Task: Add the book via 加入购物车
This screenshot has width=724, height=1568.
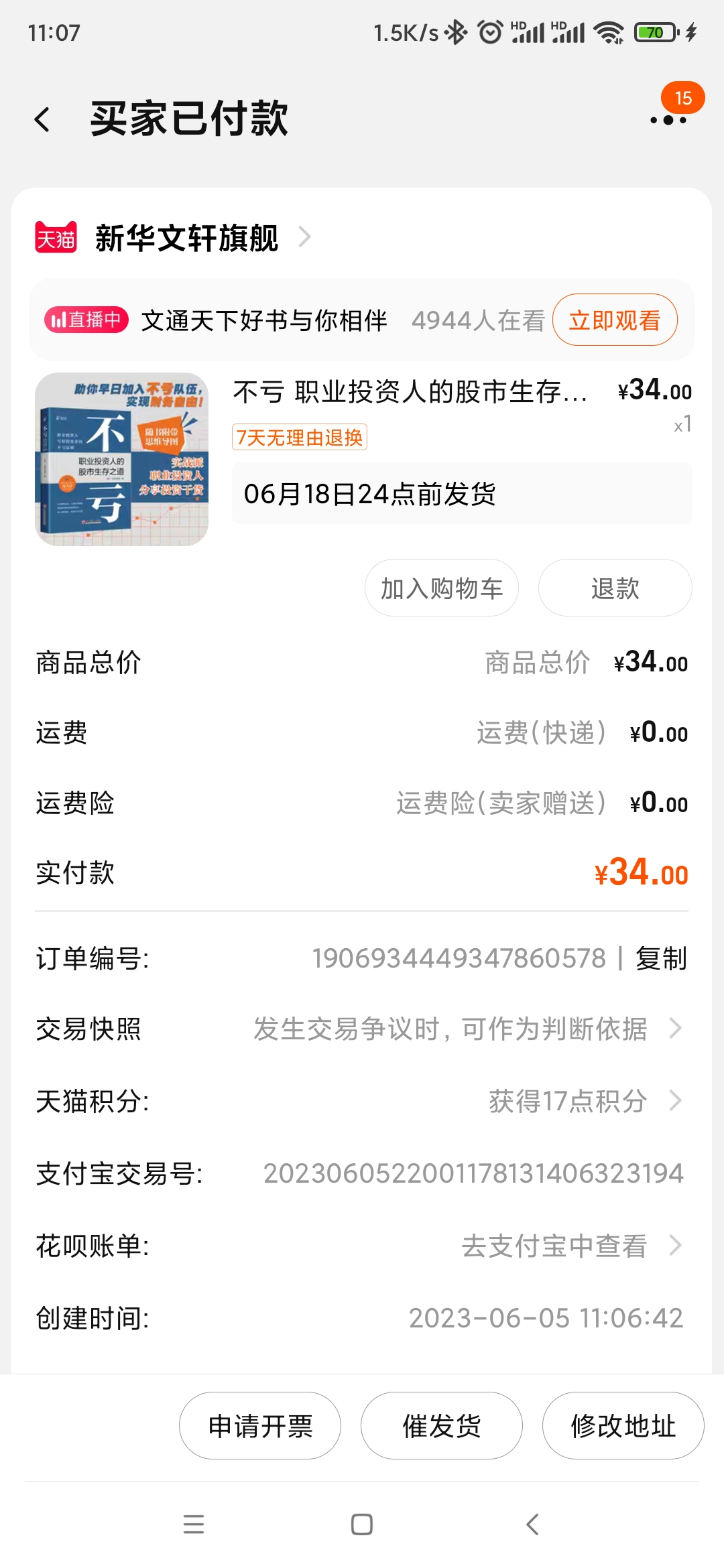Action: (442, 588)
